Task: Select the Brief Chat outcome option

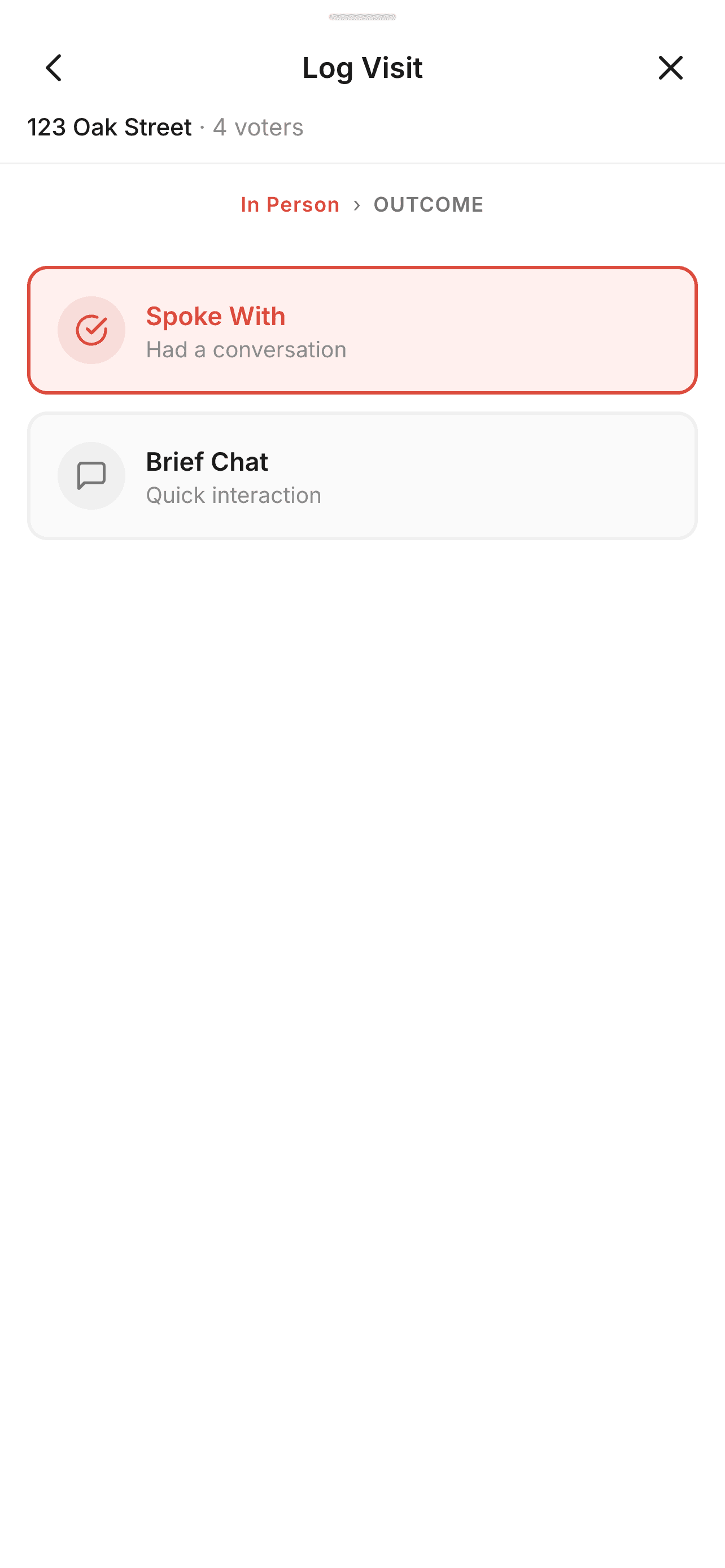Action: [362, 475]
